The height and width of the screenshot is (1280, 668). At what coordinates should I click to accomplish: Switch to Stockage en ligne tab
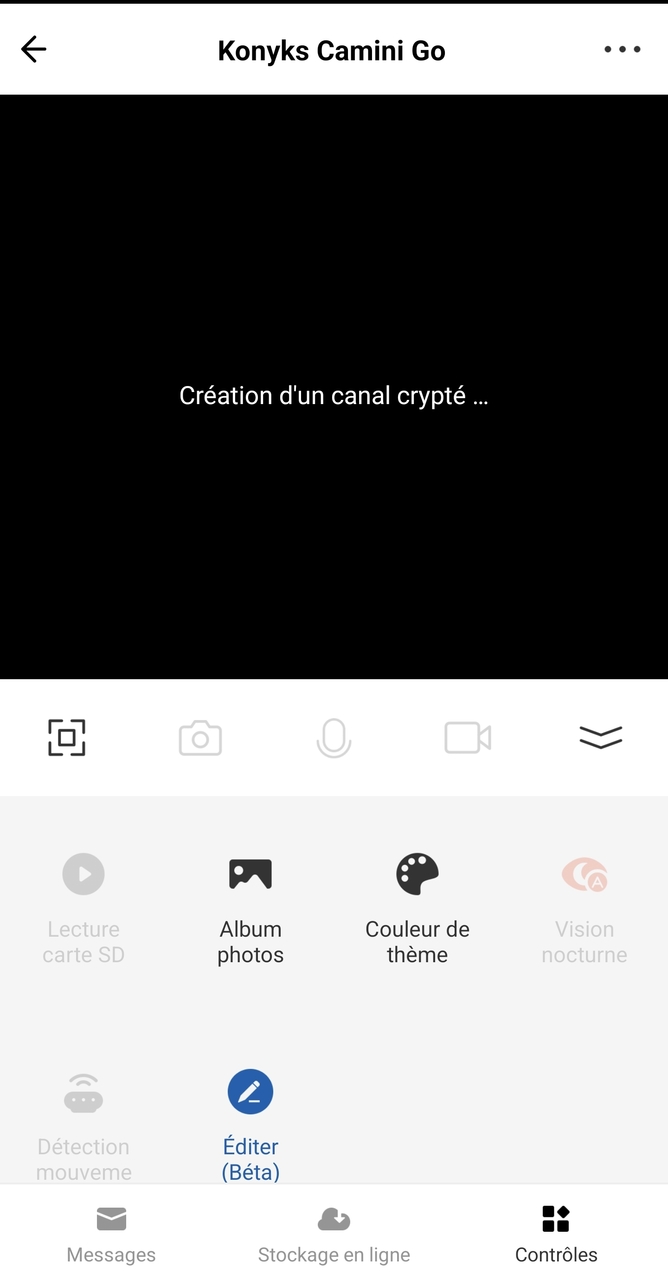click(x=334, y=1234)
